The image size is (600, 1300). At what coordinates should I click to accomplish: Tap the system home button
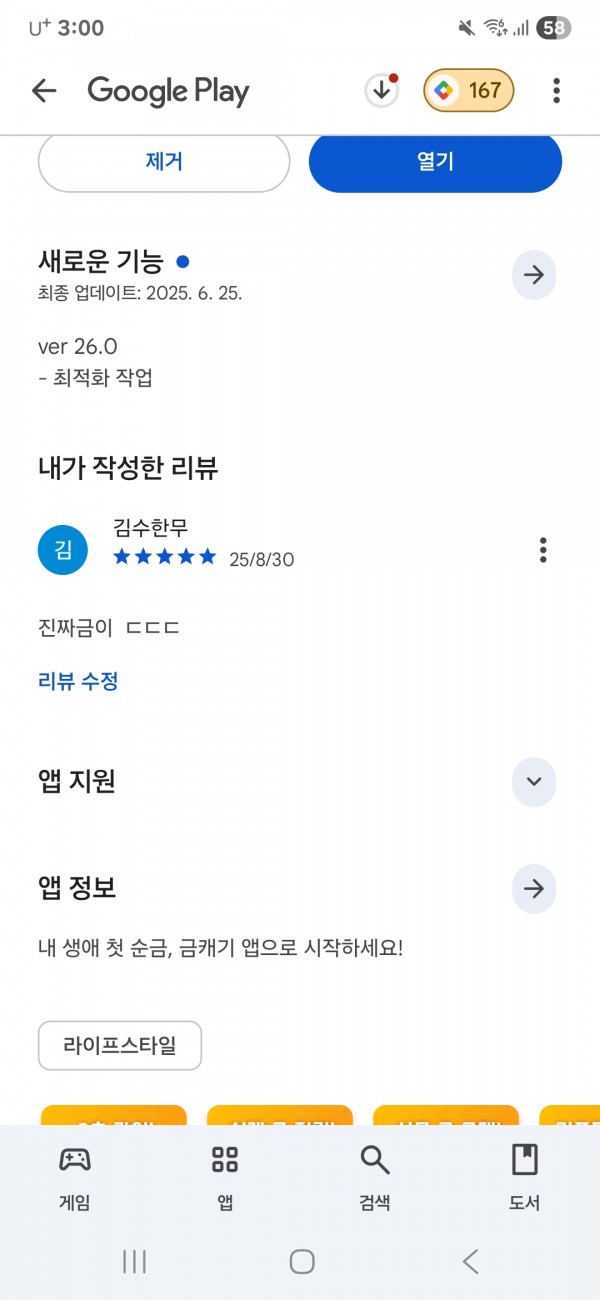coord(302,1262)
